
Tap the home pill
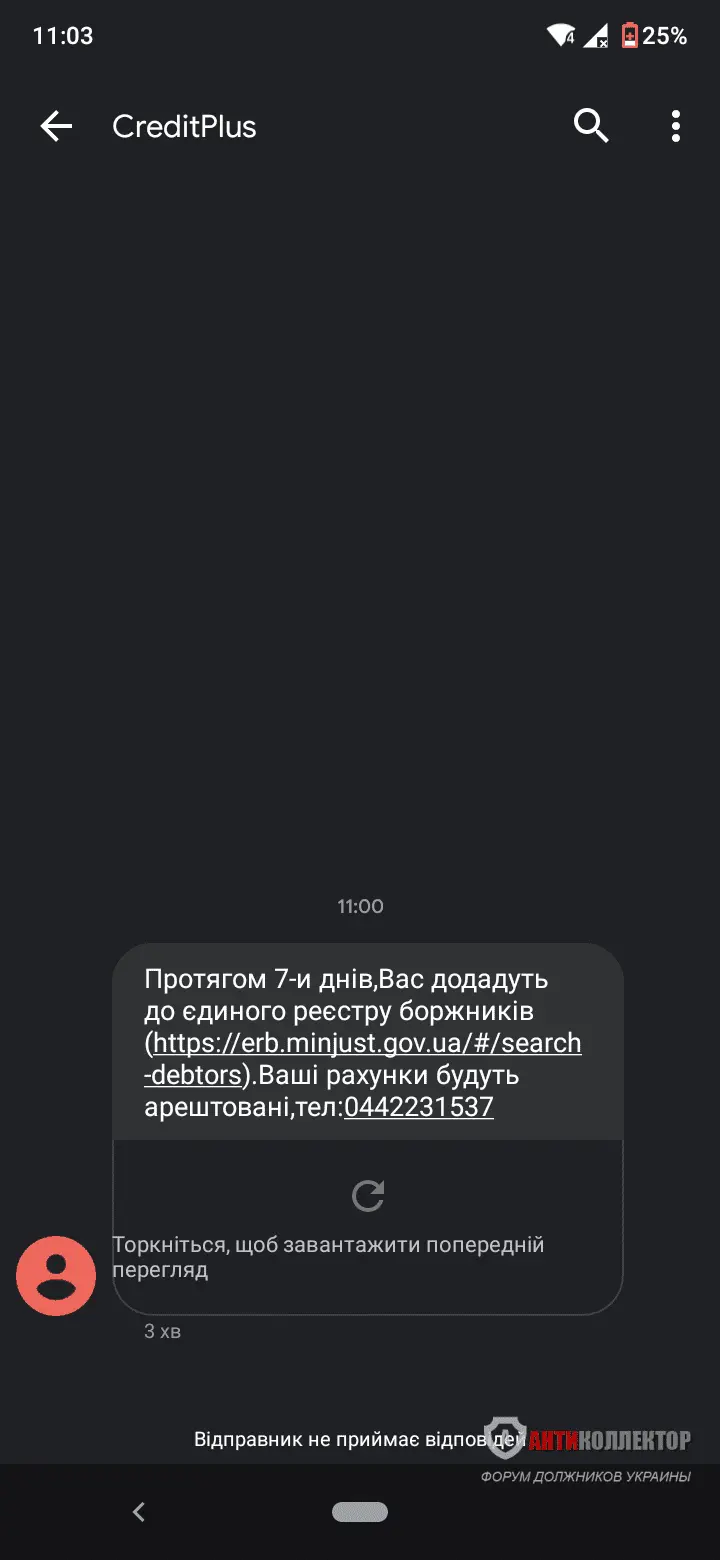click(360, 1512)
